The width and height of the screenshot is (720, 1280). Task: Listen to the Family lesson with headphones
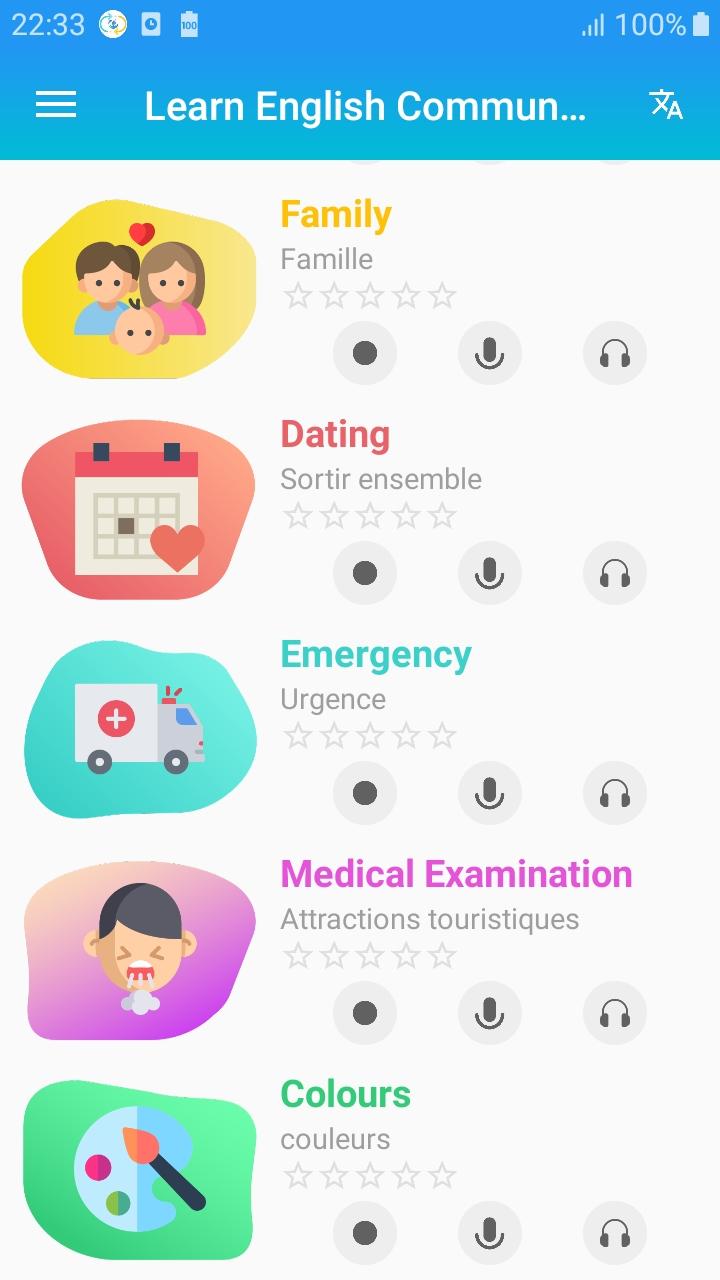pyautogui.click(x=615, y=353)
